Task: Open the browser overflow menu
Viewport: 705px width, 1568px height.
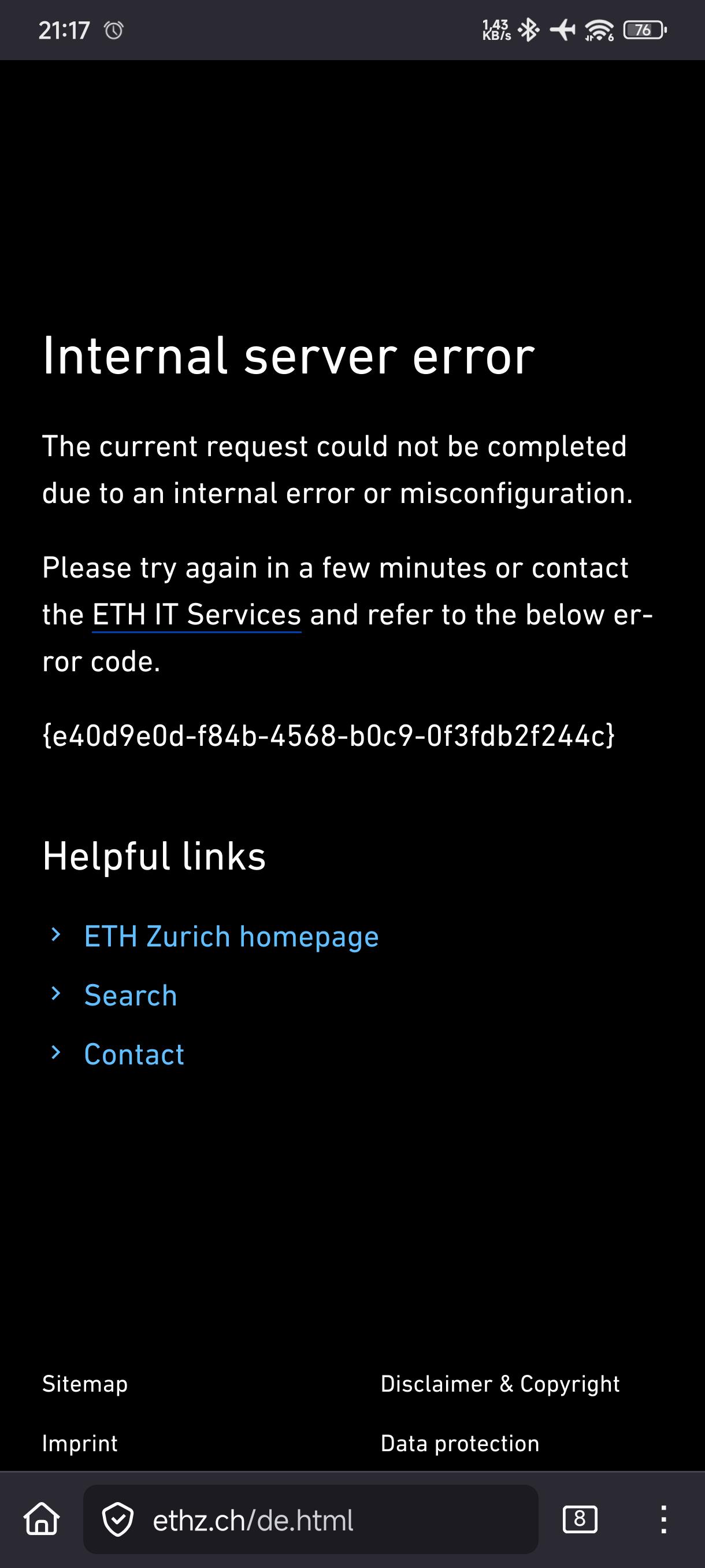Action: 663,1519
